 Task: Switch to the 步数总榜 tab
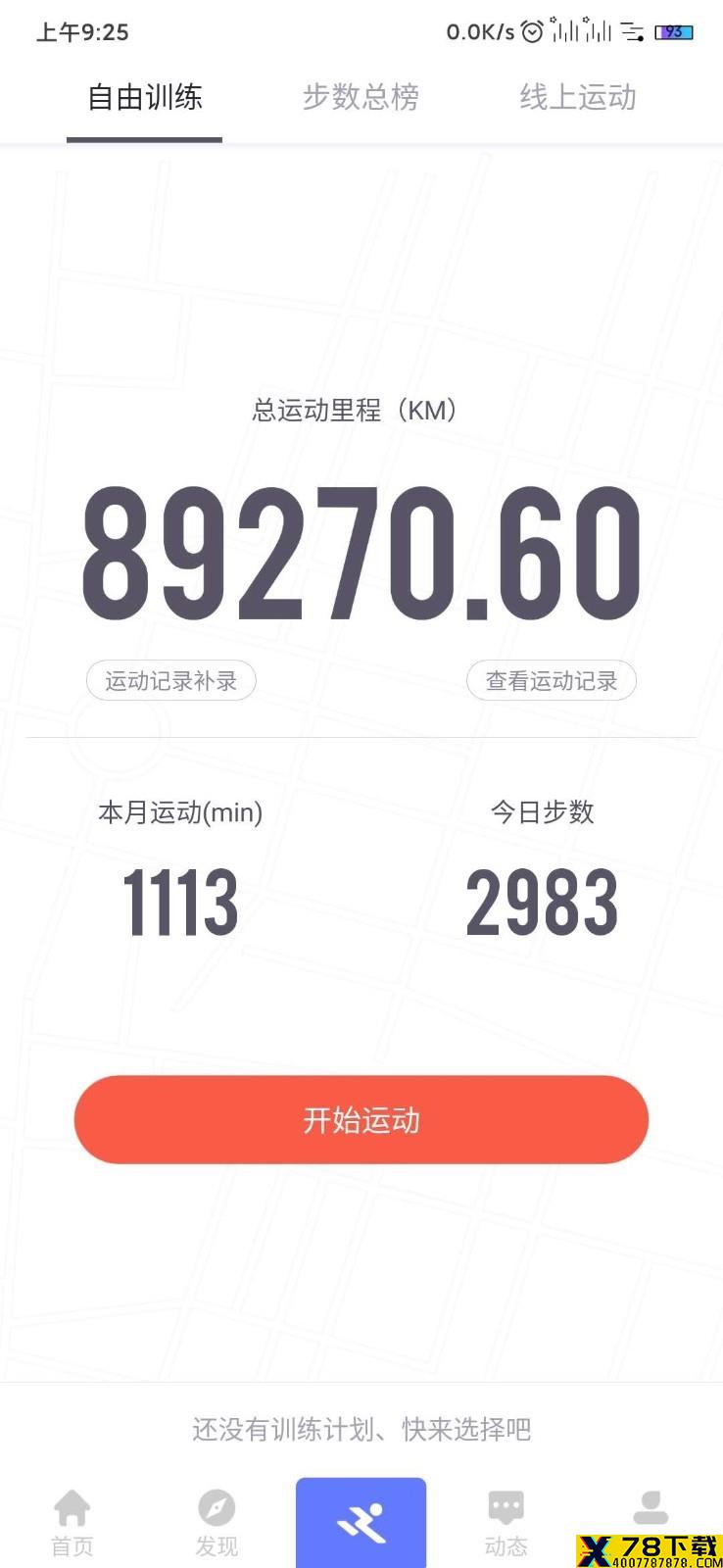pyautogui.click(x=361, y=97)
